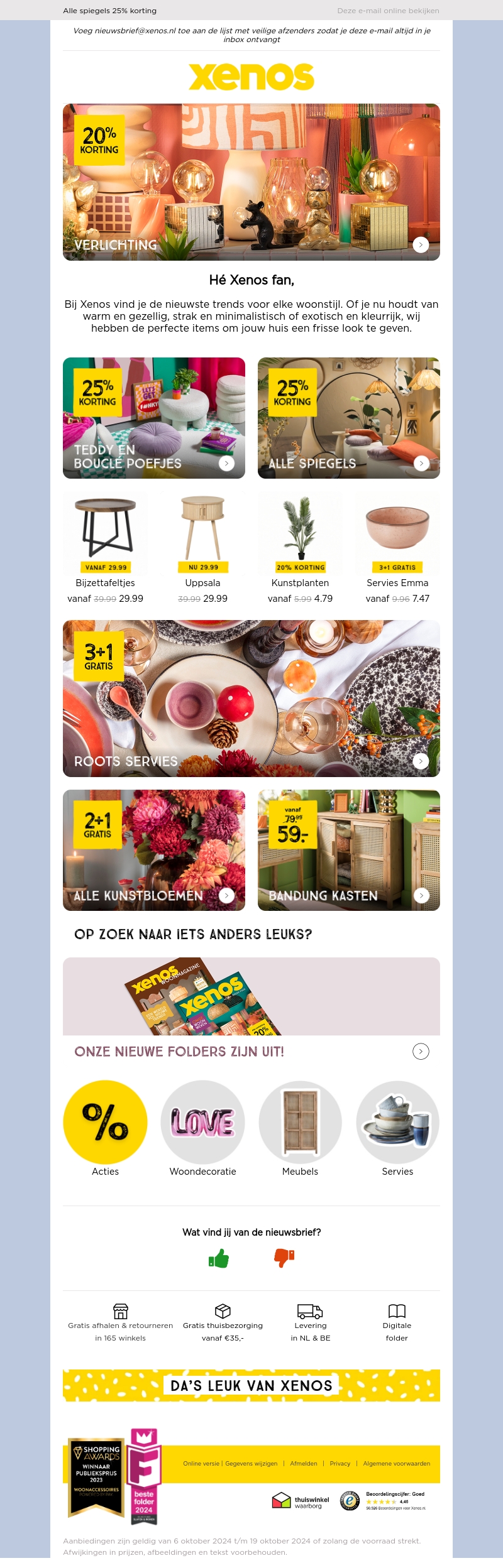Browse the Meubels category
The image size is (503, 1568).
point(300,1122)
